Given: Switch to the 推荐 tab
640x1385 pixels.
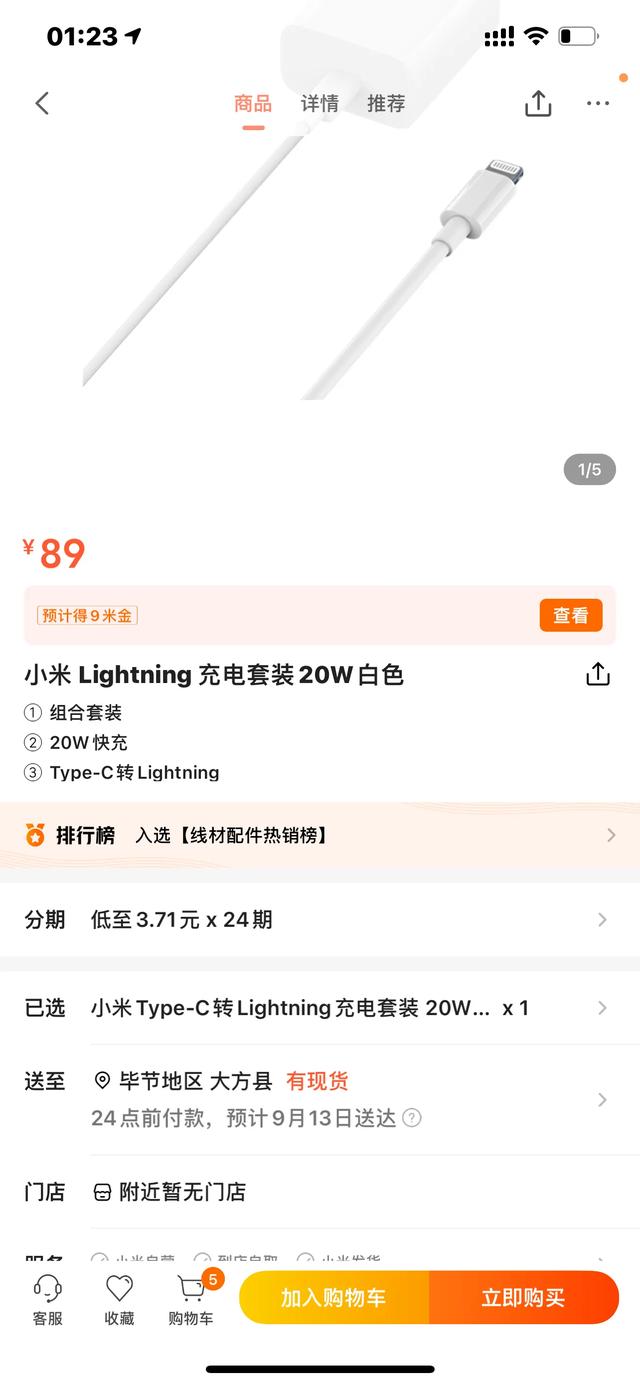Looking at the screenshot, I should (x=386, y=103).
